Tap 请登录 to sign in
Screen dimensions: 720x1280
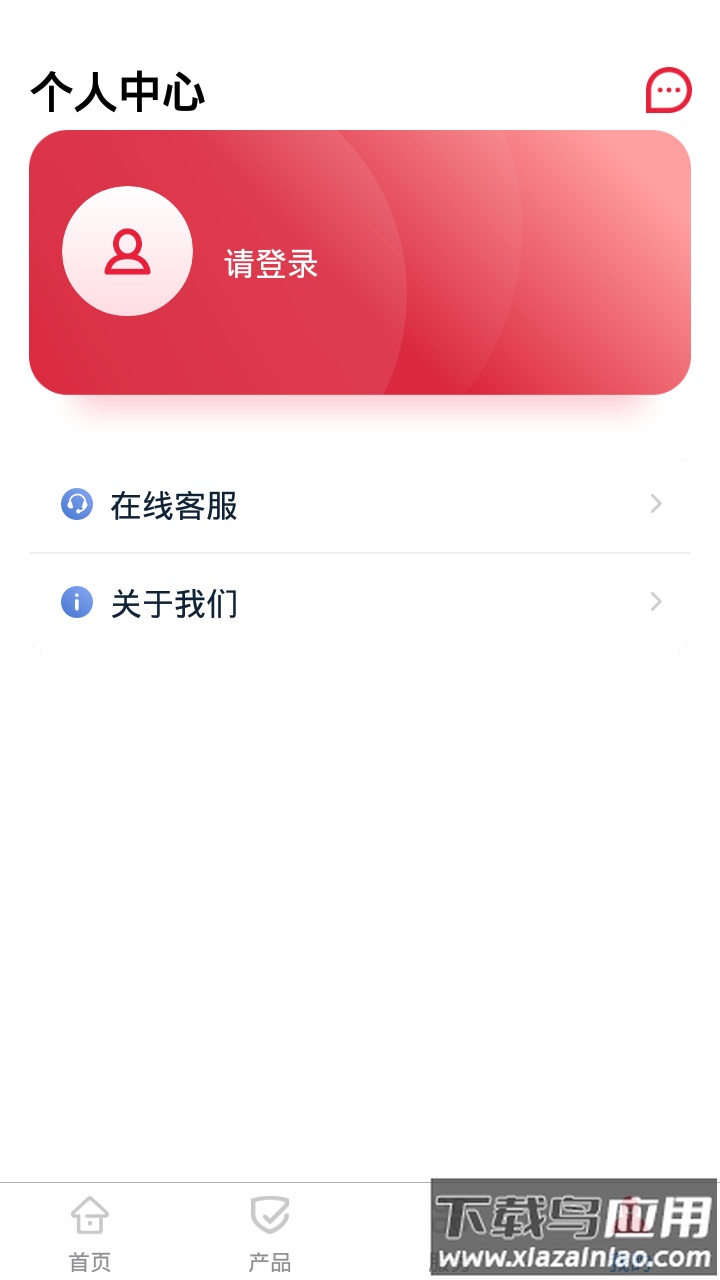(271, 264)
